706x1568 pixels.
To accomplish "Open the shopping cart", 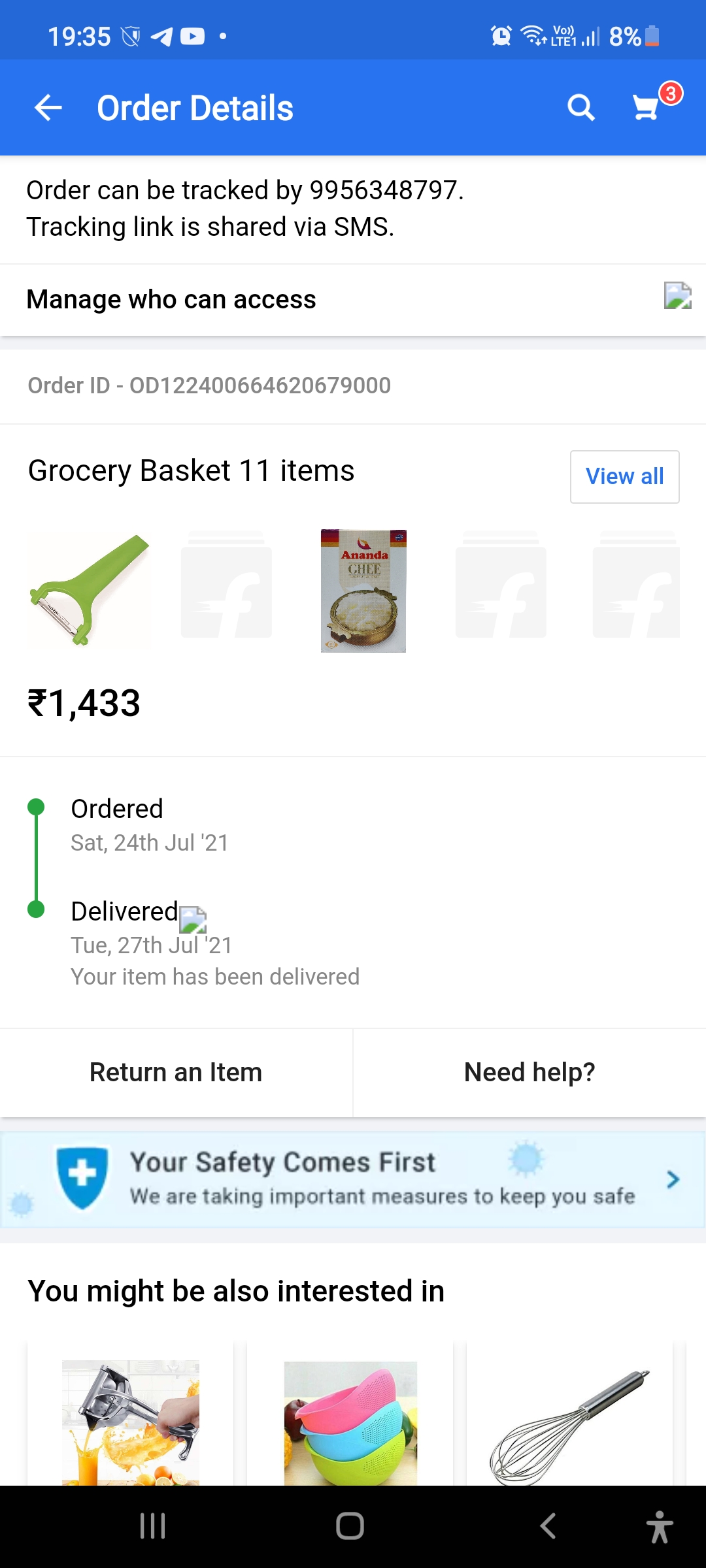I will pos(647,106).
